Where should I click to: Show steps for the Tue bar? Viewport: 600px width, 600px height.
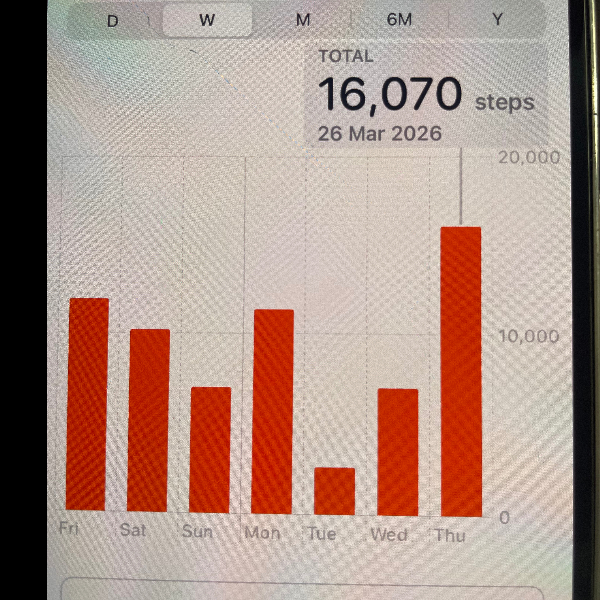click(334, 491)
